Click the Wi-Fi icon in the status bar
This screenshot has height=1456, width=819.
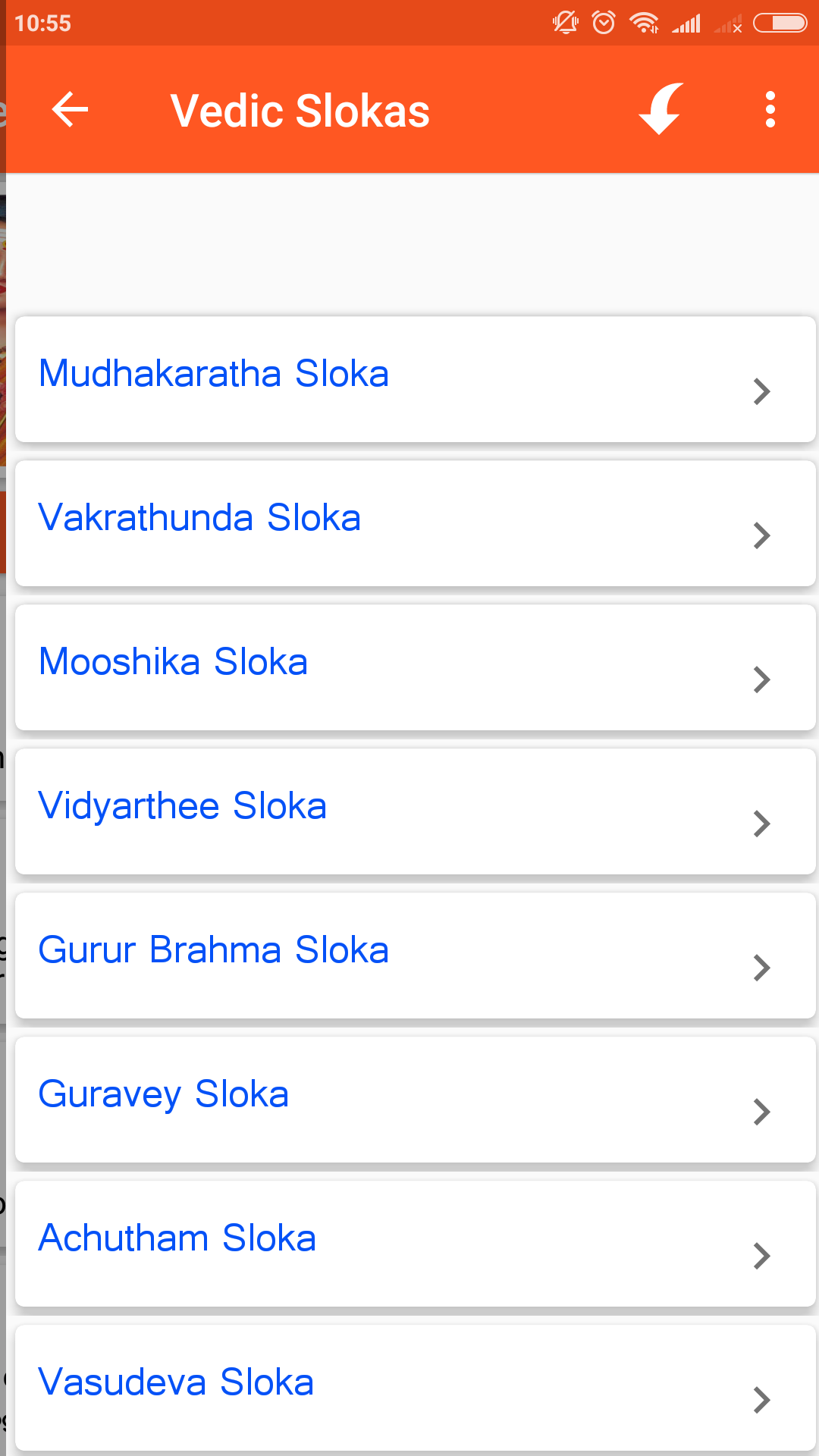(643, 23)
